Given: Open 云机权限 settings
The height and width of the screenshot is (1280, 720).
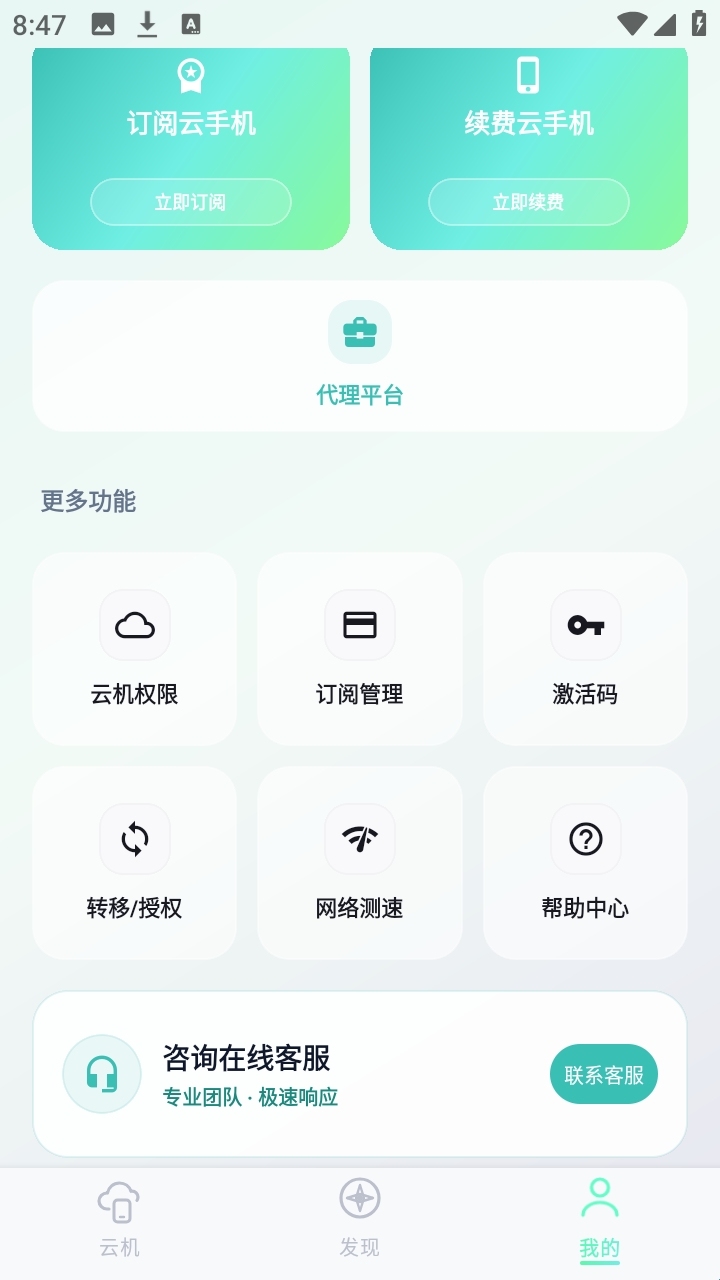Looking at the screenshot, I should (135, 648).
